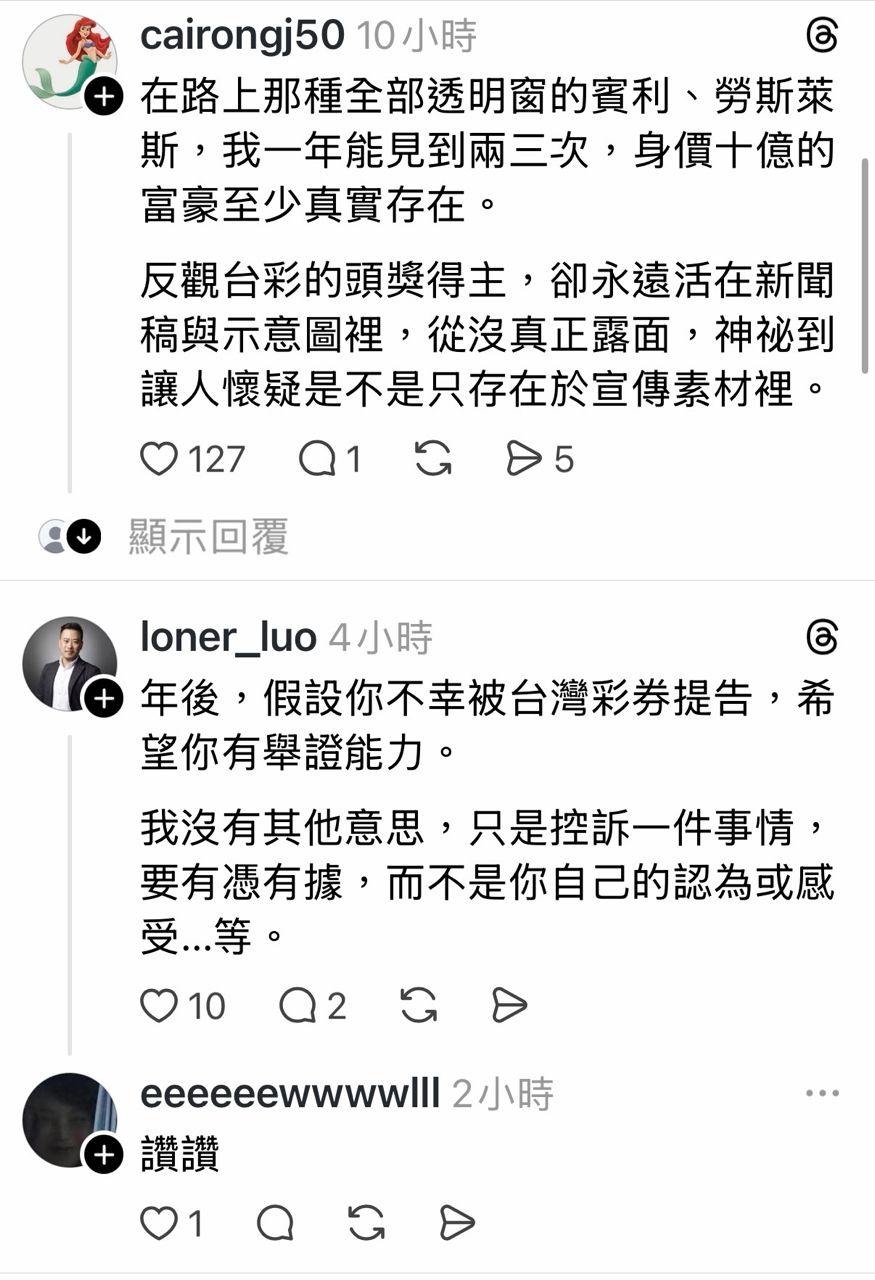
Task: Repost cairongj50's post
Action: click(433, 459)
